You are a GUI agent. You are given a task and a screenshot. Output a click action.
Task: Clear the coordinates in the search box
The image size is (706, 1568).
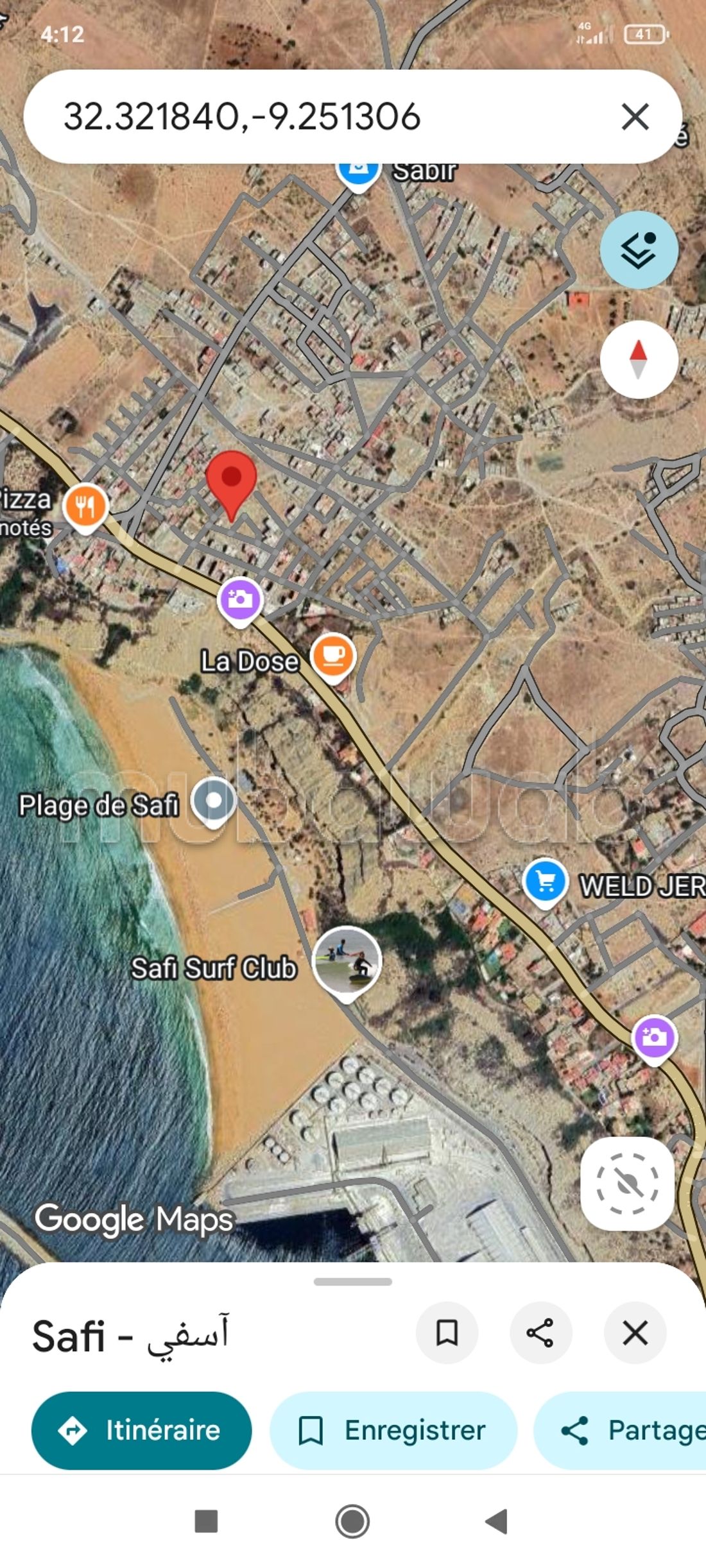(635, 117)
